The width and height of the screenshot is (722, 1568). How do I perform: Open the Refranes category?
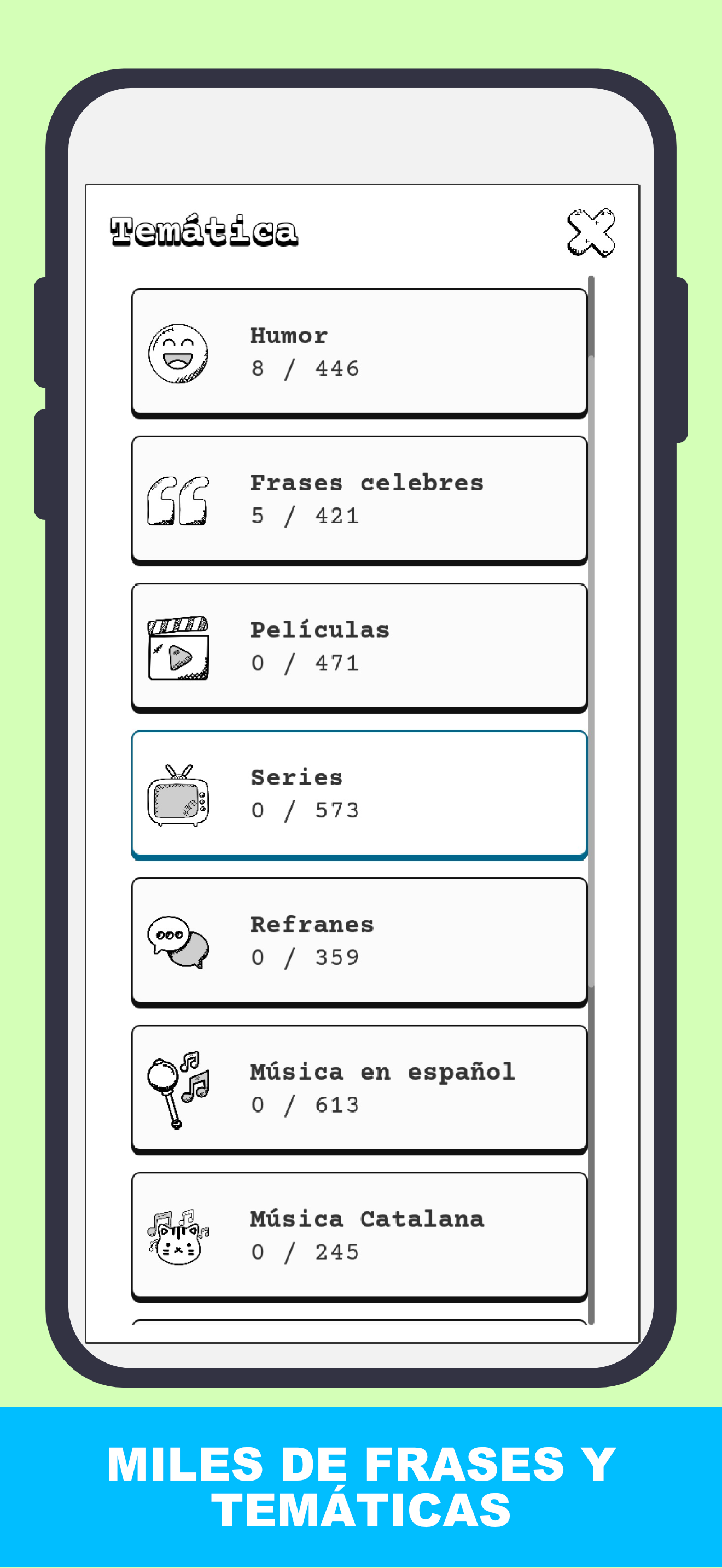click(x=358, y=942)
